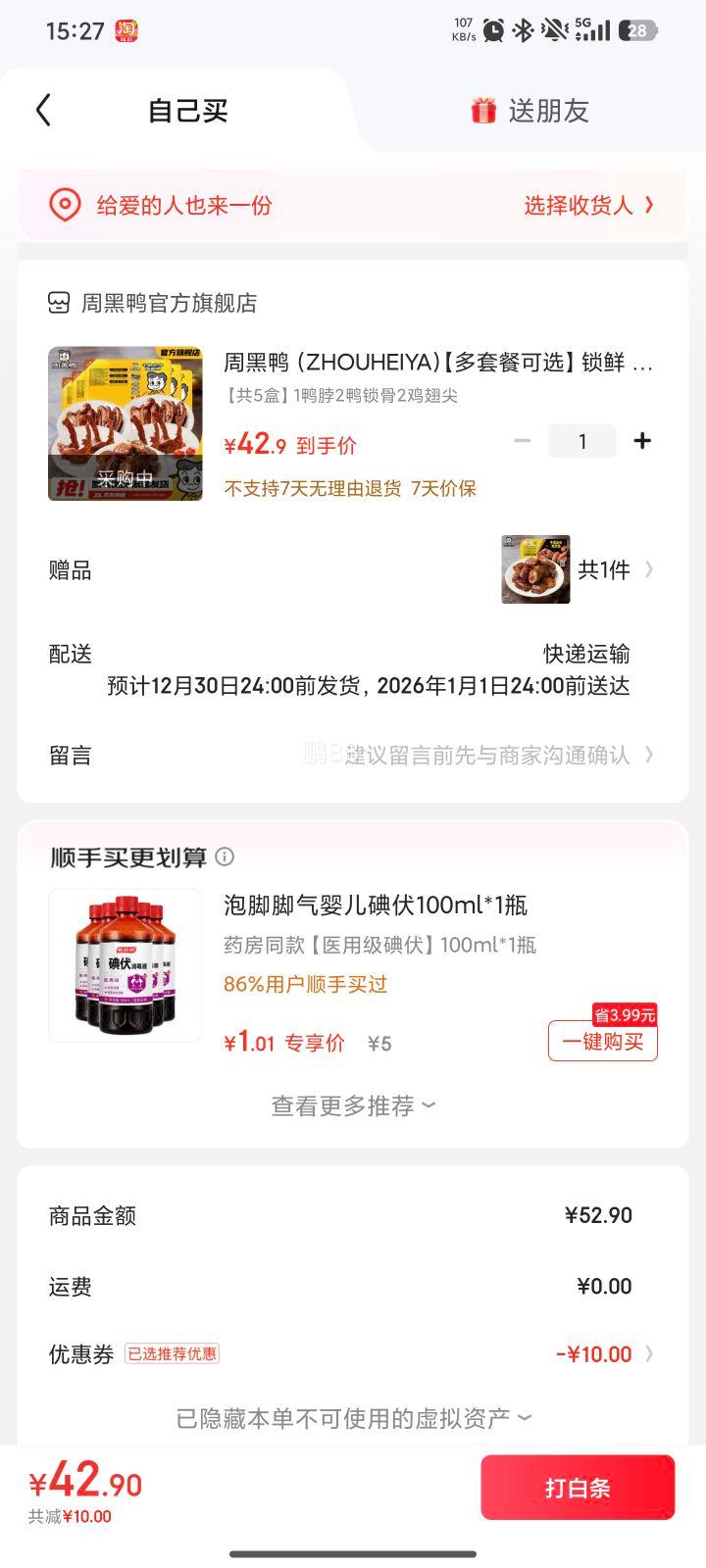Increase quantity with the plus icon
The width and height of the screenshot is (706, 1568).
(642, 441)
